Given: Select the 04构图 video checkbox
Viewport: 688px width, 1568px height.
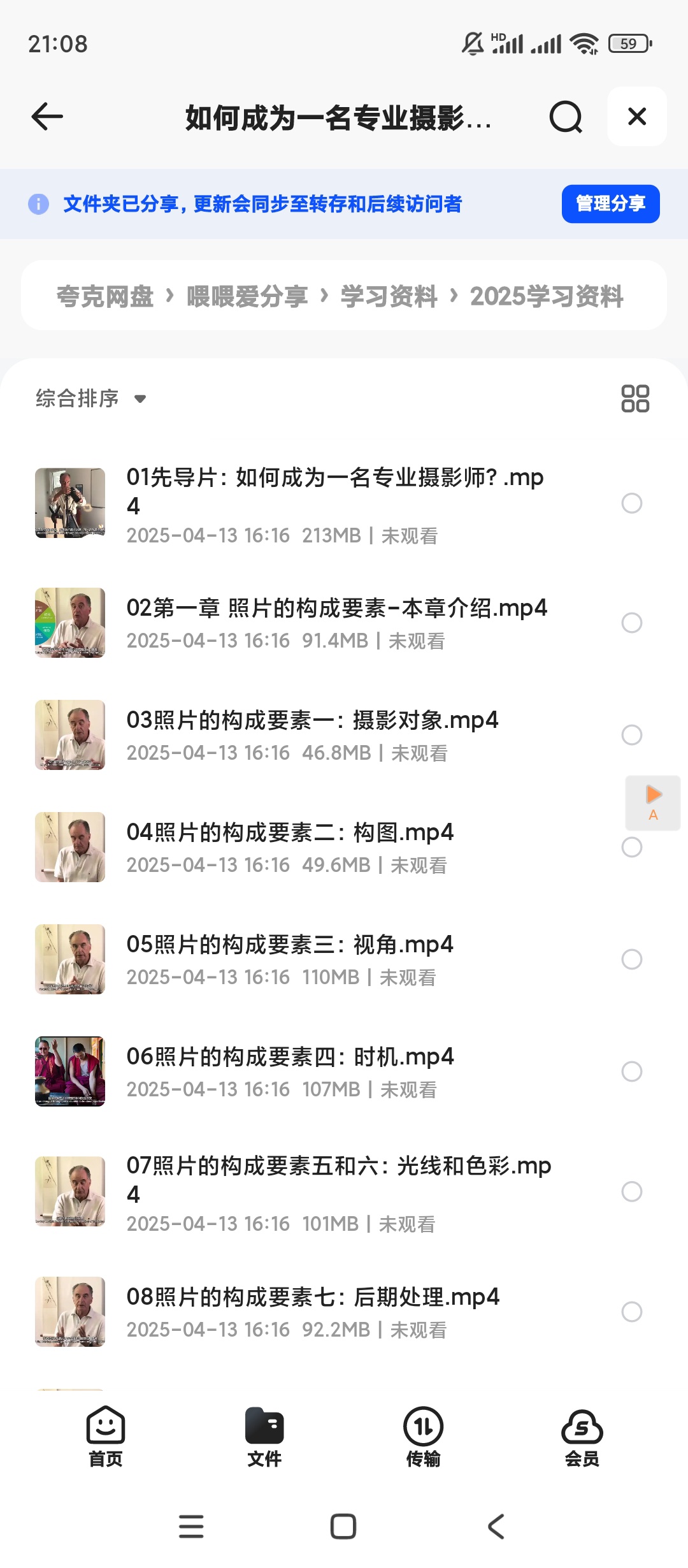Looking at the screenshot, I should [632, 848].
